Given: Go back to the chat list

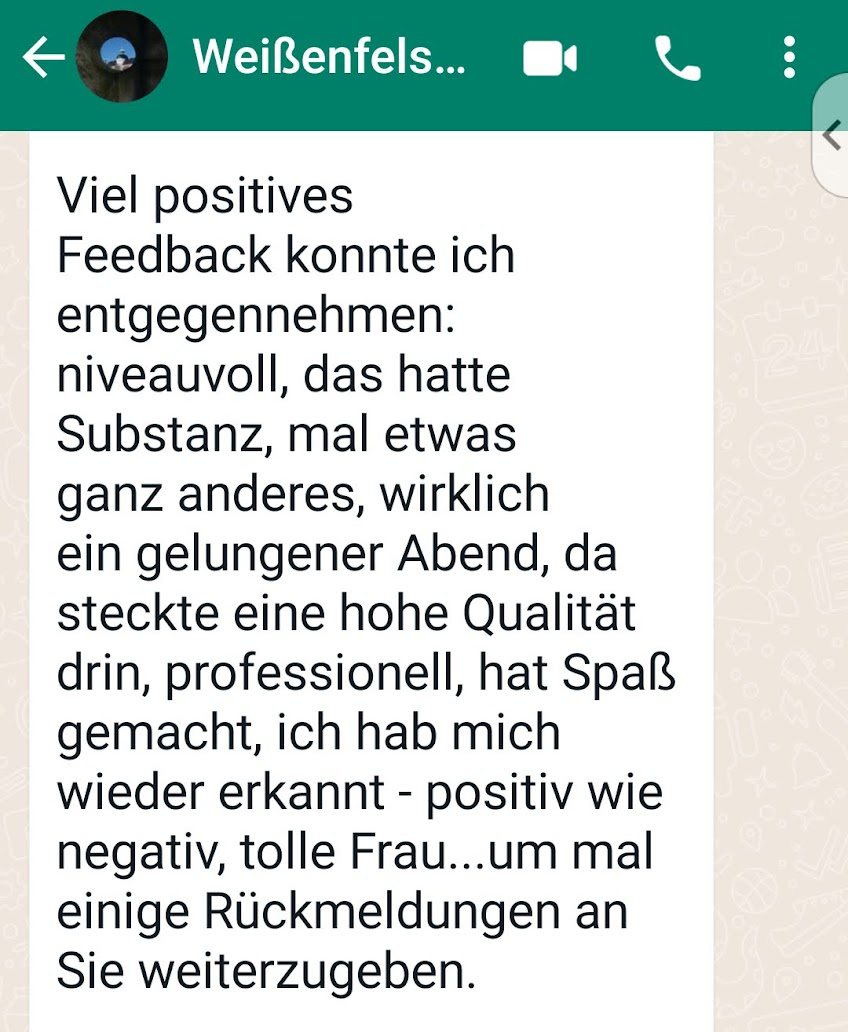Looking at the screenshot, I should pos(42,59).
